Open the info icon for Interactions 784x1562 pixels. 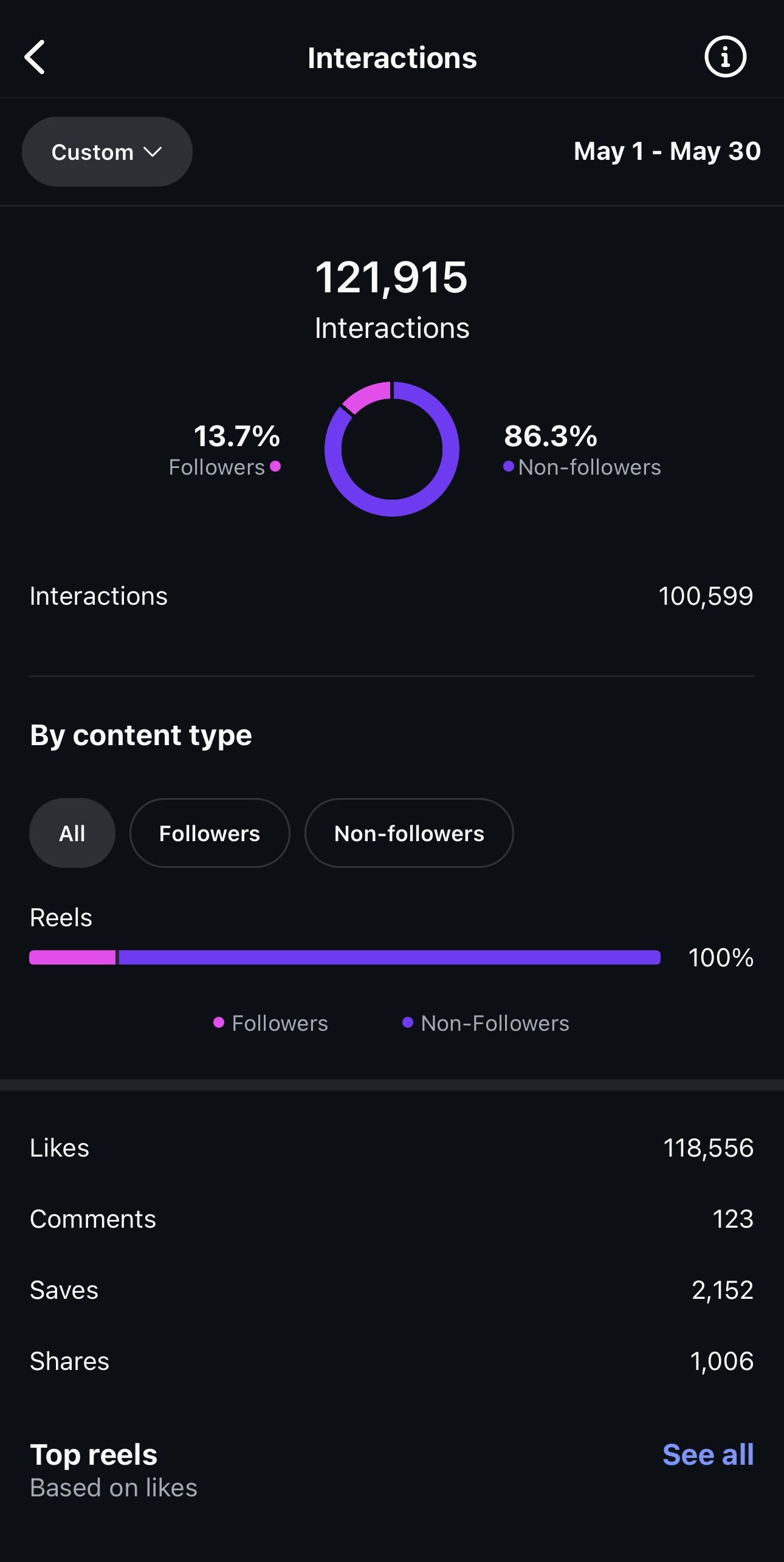(x=725, y=57)
